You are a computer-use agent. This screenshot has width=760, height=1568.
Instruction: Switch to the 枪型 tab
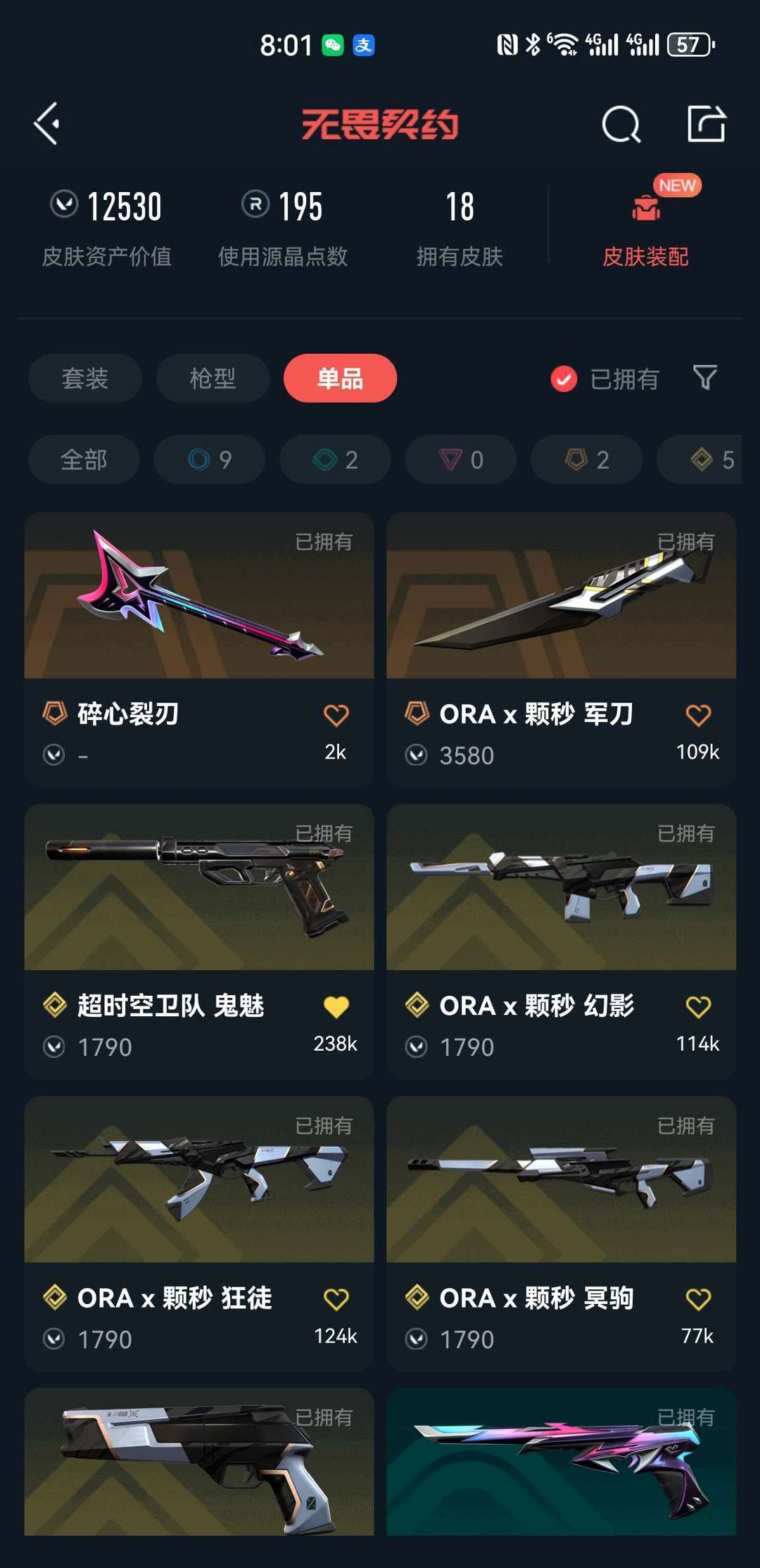point(212,378)
